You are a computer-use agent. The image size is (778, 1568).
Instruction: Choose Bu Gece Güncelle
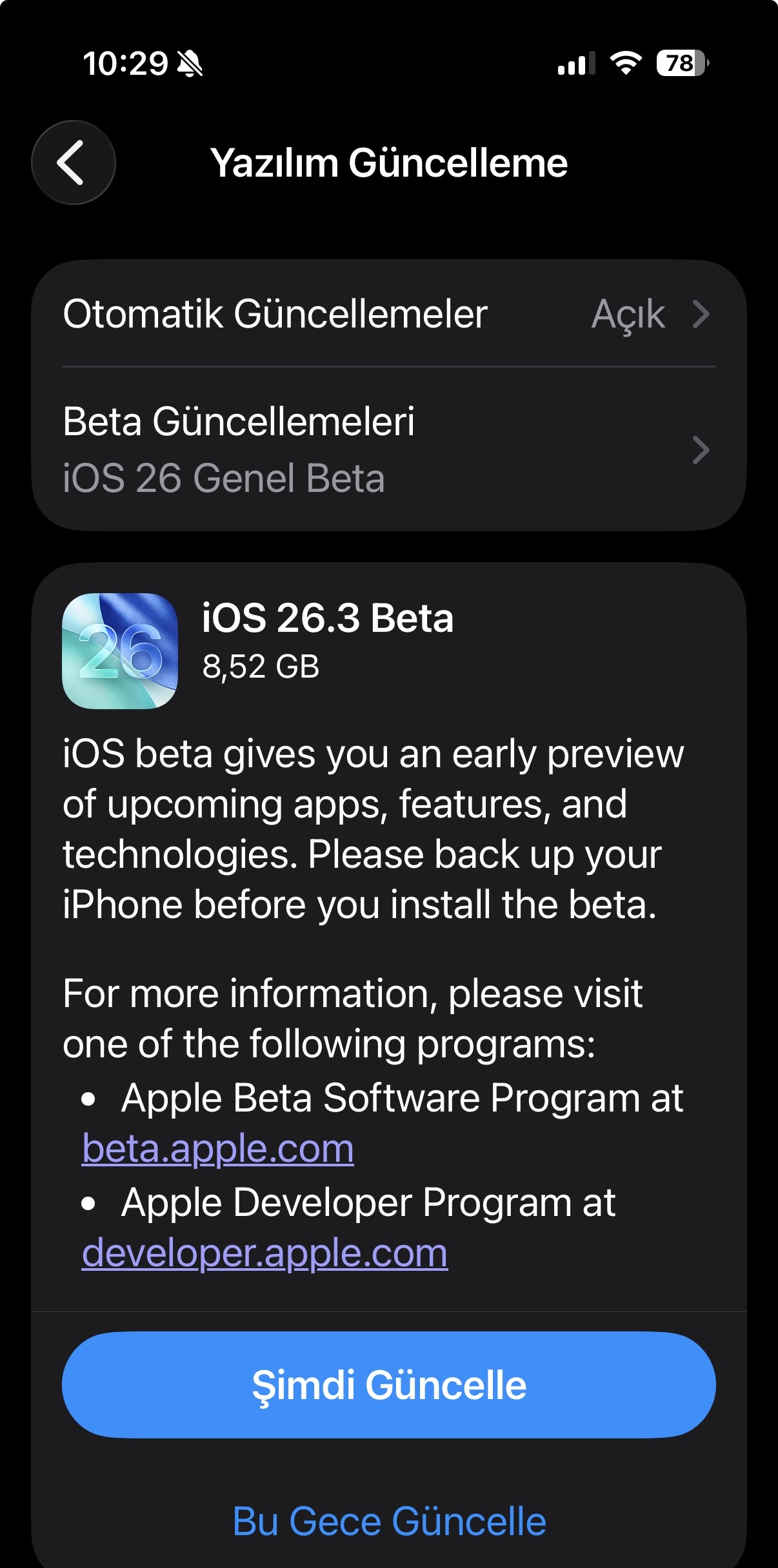pyautogui.click(x=389, y=1522)
